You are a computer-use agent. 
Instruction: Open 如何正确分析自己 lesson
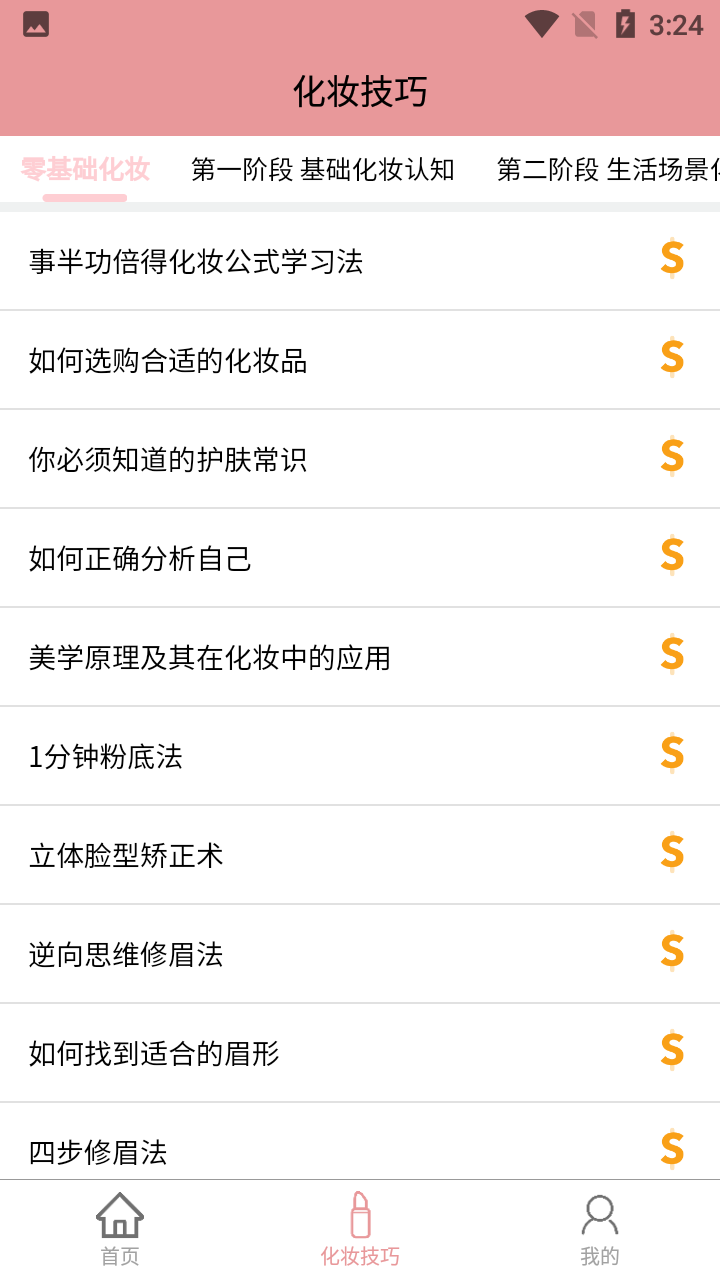pos(360,558)
